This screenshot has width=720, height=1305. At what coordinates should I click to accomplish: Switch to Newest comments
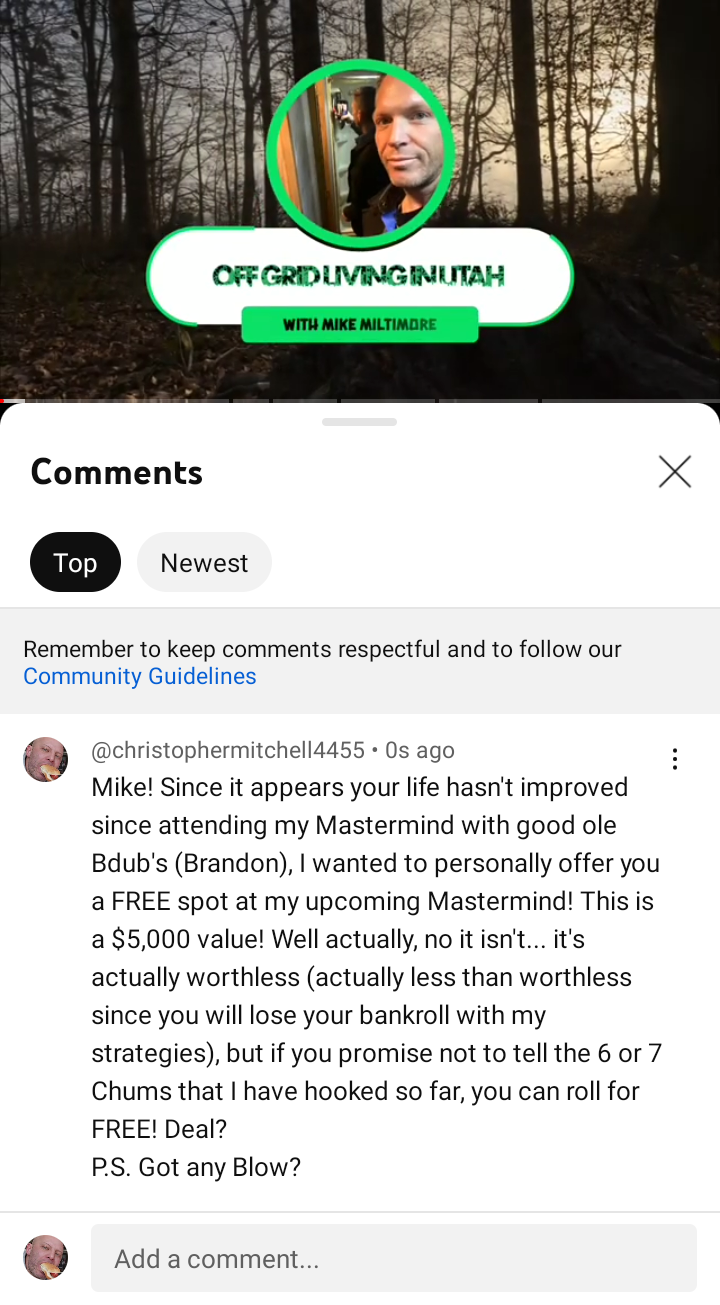pyautogui.click(x=204, y=562)
